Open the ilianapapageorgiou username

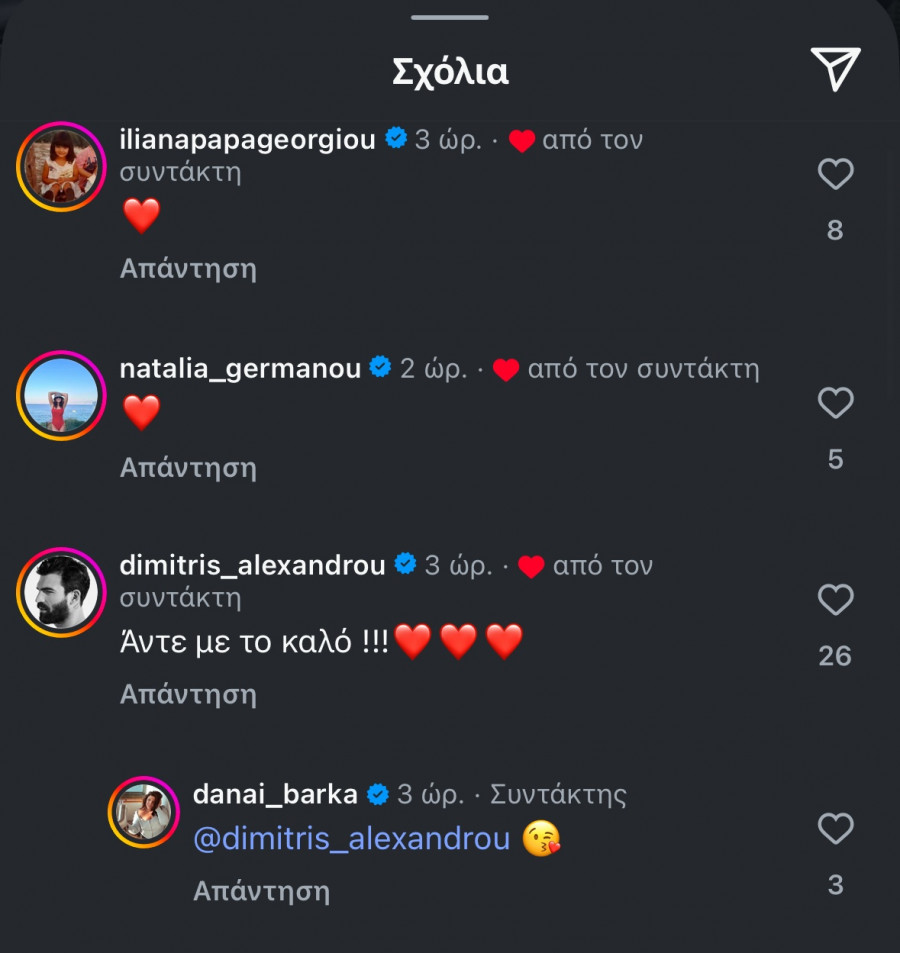point(247,140)
